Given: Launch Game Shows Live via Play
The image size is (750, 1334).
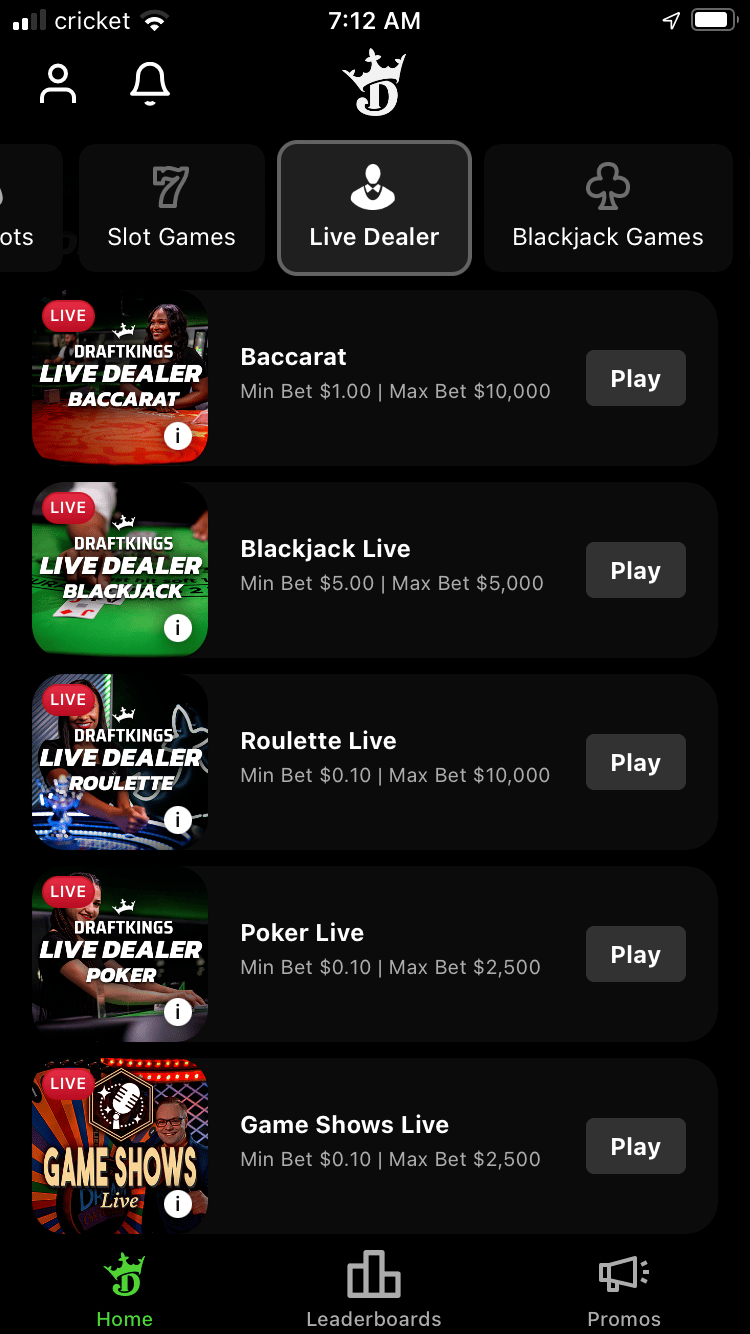Looking at the screenshot, I should [636, 1146].
